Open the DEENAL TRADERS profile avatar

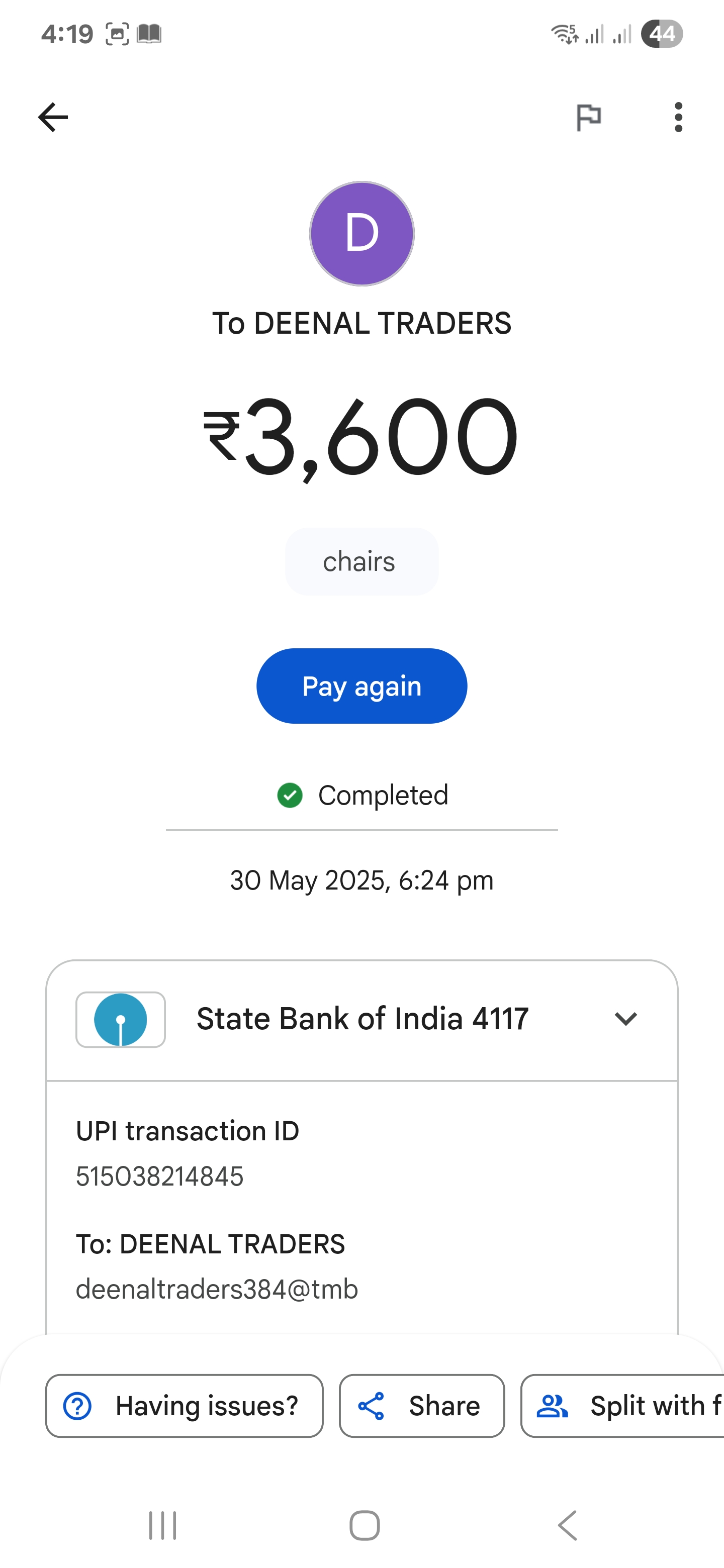pos(361,234)
